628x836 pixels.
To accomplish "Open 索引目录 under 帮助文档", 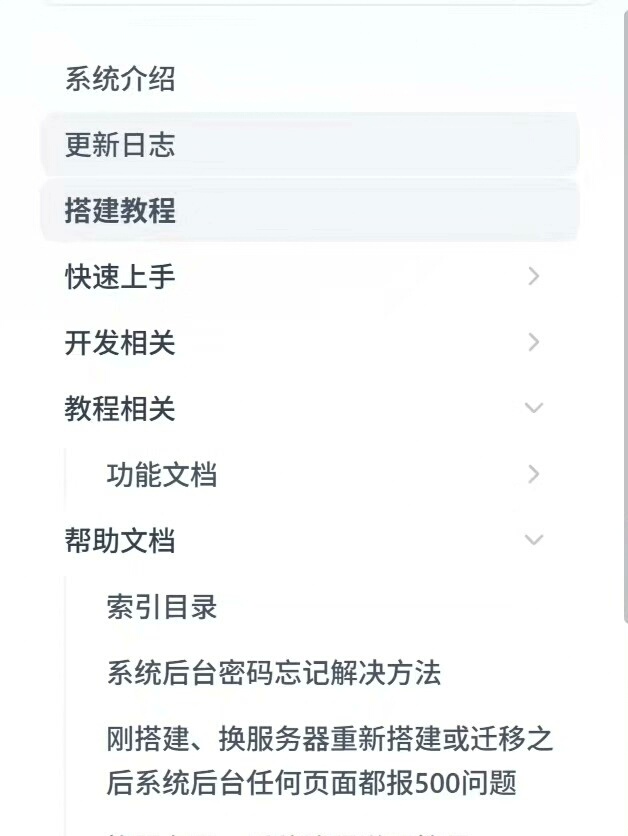I will (x=162, y=607).
